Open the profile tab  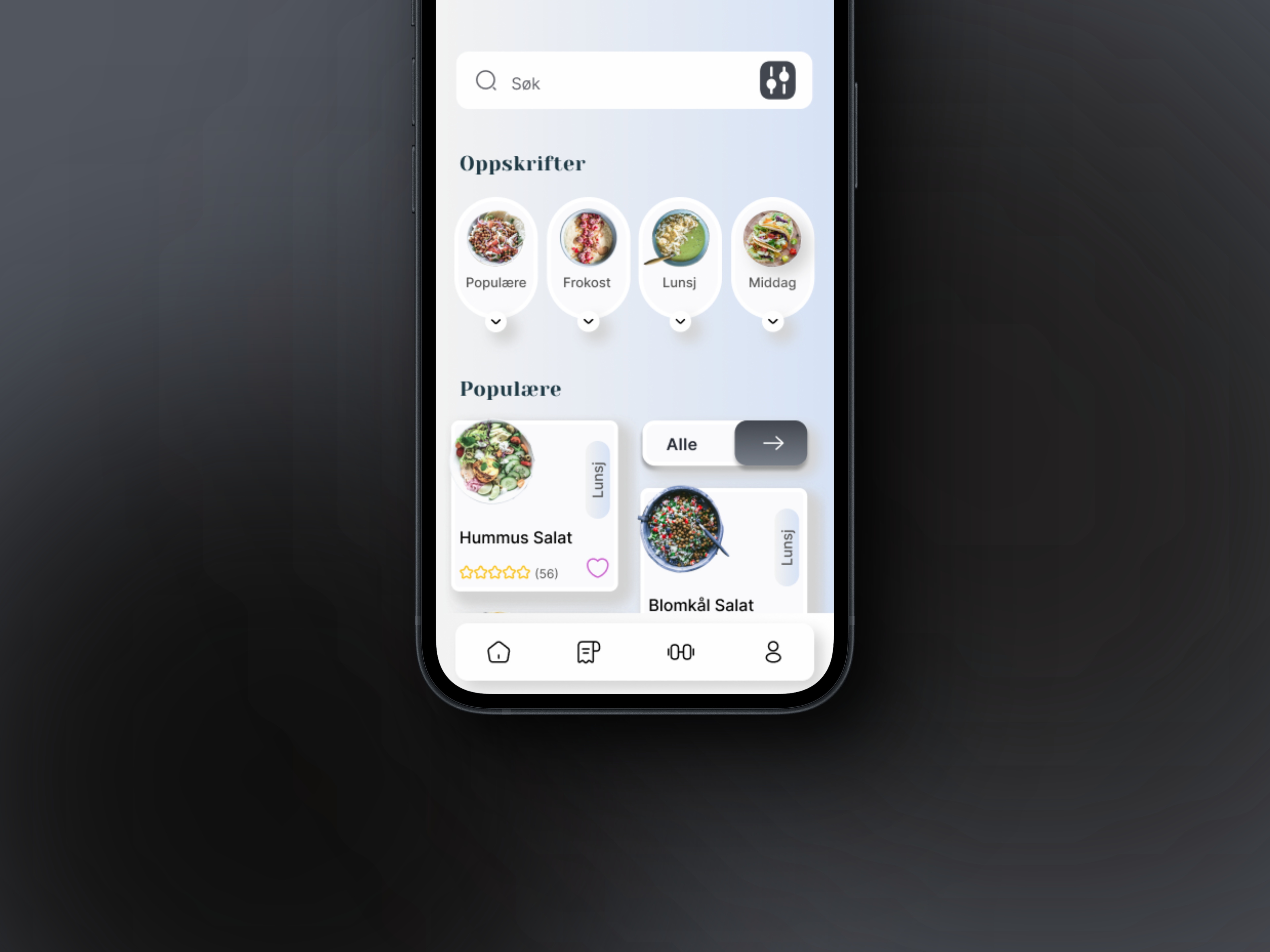[x=773, y=652]
